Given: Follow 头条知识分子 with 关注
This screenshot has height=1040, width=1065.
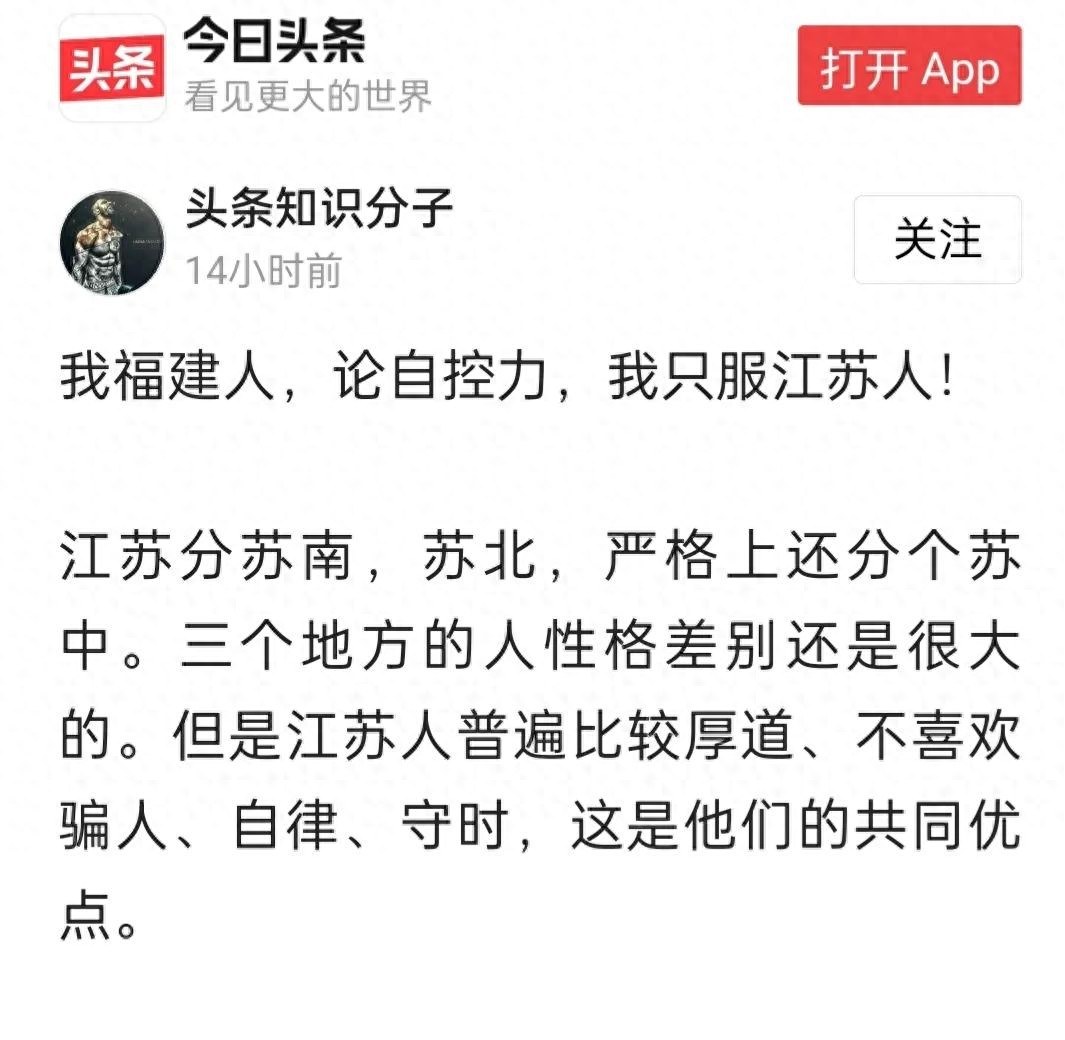Looking at the screenshot, I should [x=937, y=240].
